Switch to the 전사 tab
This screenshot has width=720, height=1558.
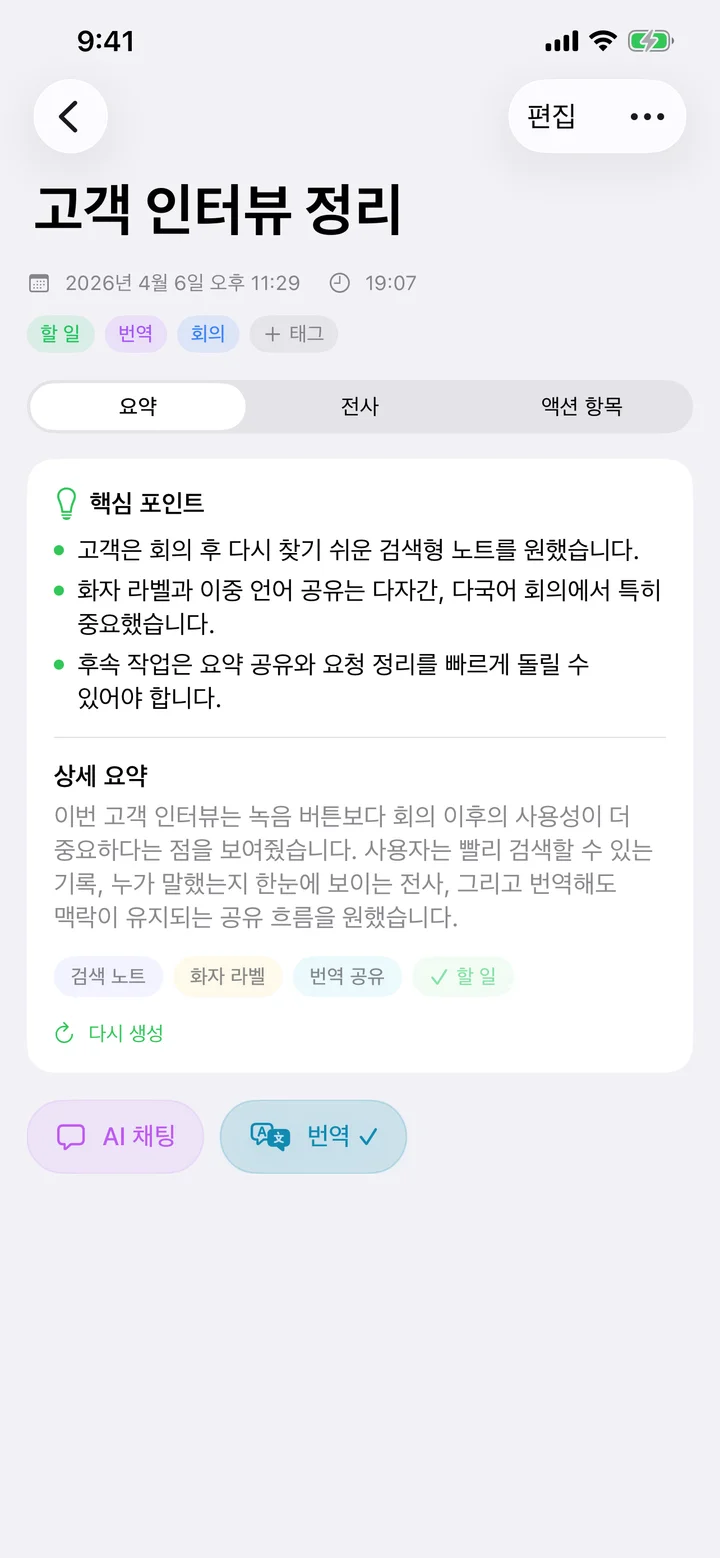coord(360,406)
